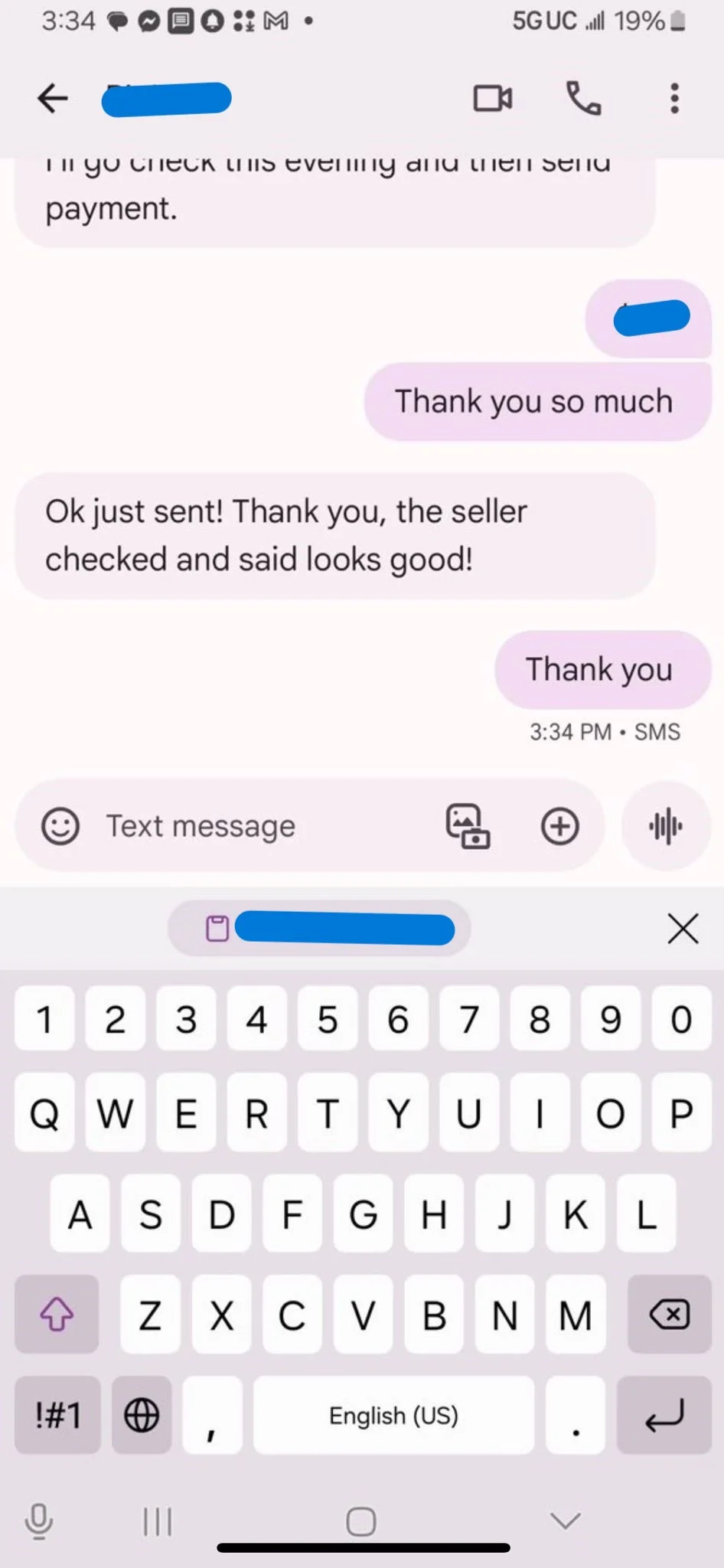Toggle the shift key
Viewport: 724px width, 1568px height.
(x=57, y=1315)
